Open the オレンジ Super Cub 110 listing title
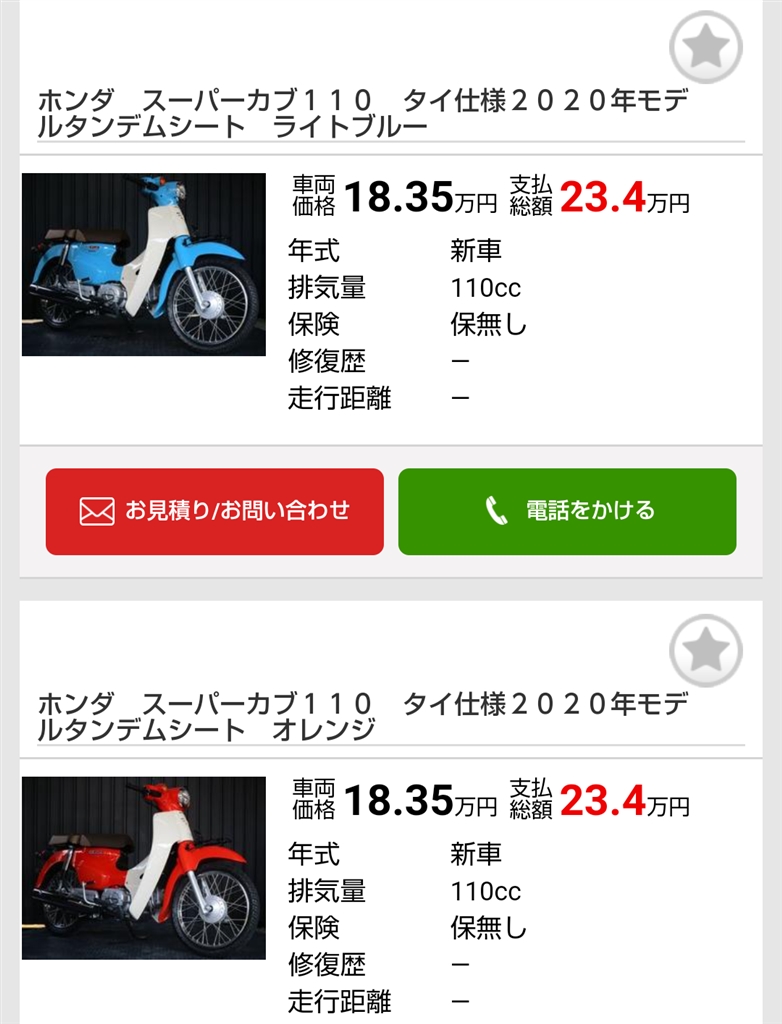 [362, 717]
